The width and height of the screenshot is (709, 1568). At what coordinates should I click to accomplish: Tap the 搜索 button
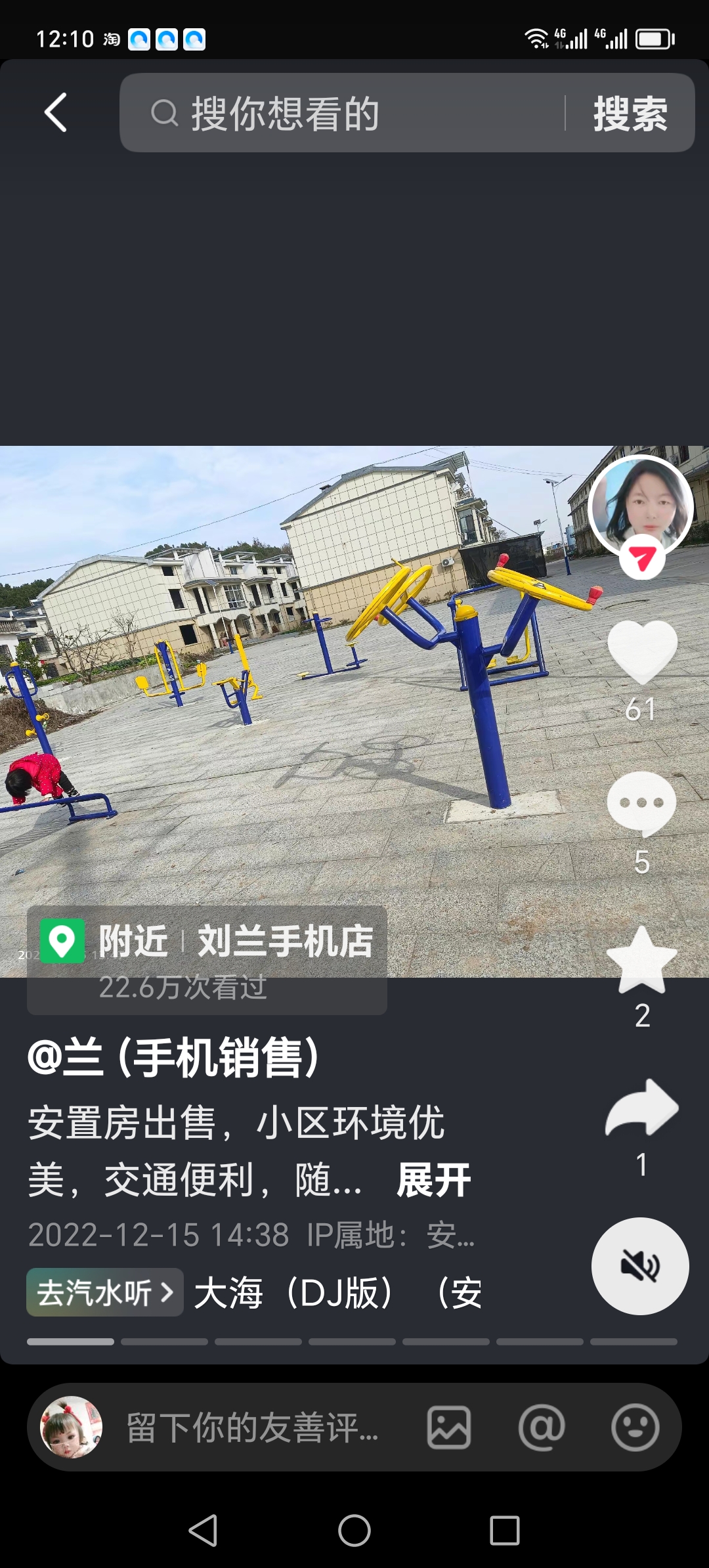click(630, 113)
